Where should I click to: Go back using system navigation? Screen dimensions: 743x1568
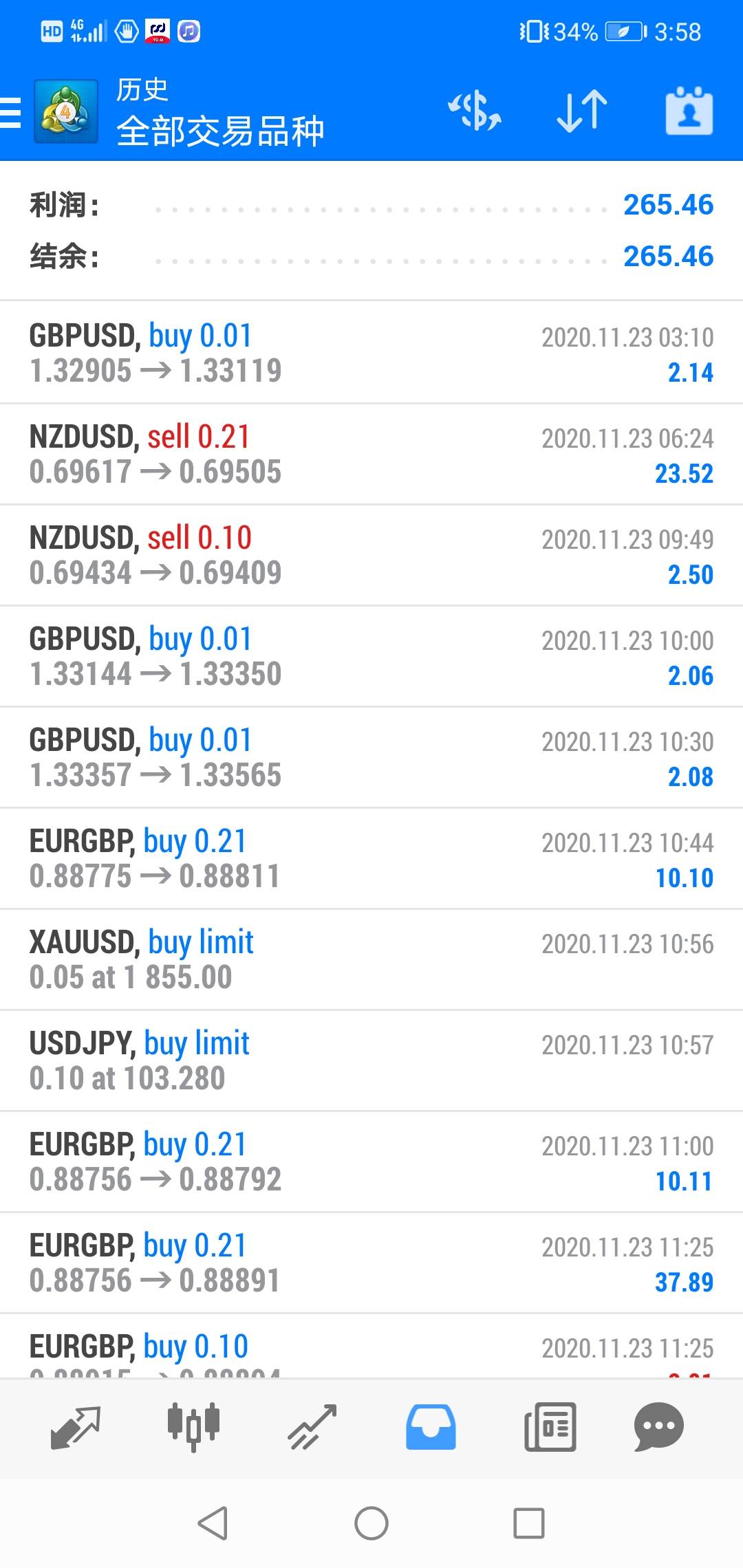(x=213, y=1523)
